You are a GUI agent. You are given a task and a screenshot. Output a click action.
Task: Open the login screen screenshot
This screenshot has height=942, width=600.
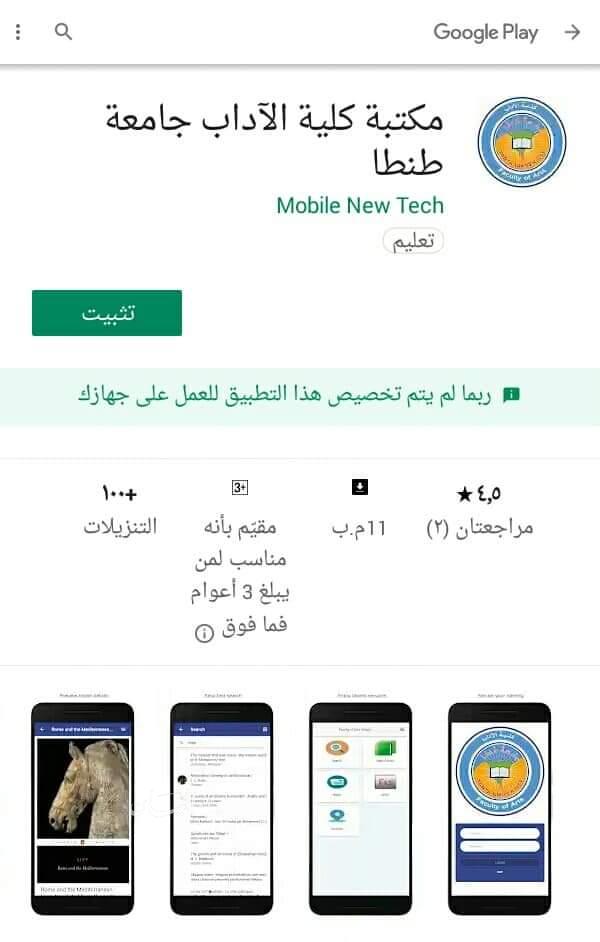pyautogui.click(x=499, y=806)
